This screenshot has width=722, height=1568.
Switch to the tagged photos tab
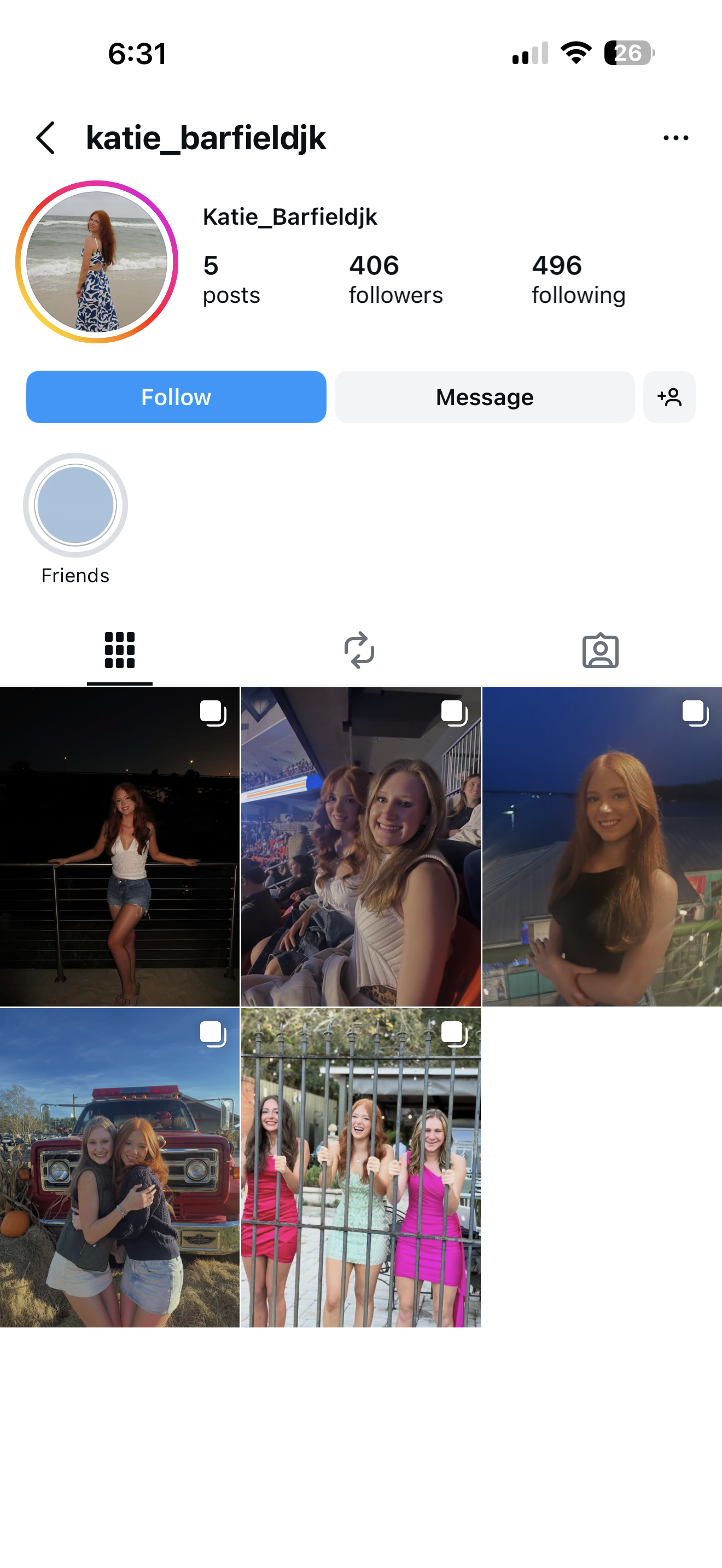(x=600, y=650)
